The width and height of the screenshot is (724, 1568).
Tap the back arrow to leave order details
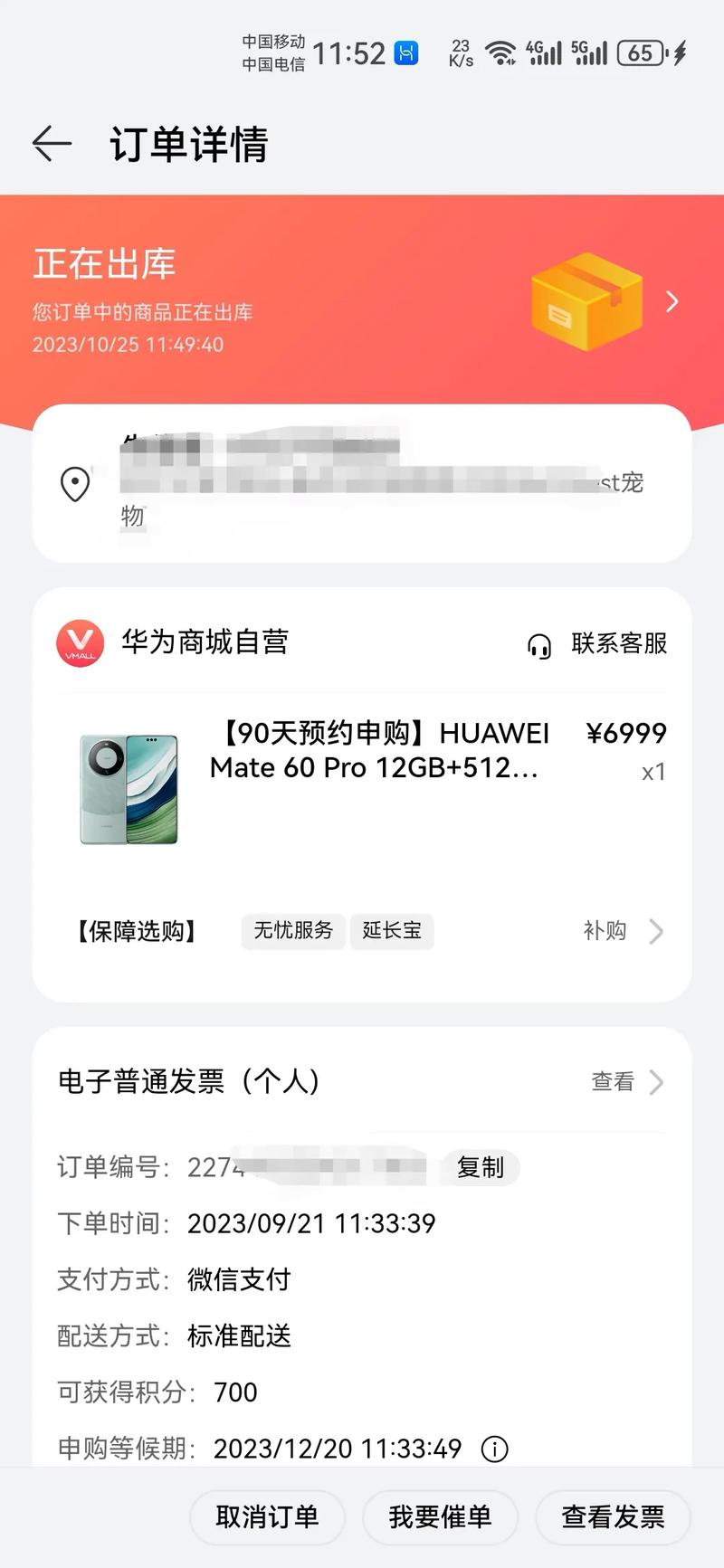pos(52,144)
